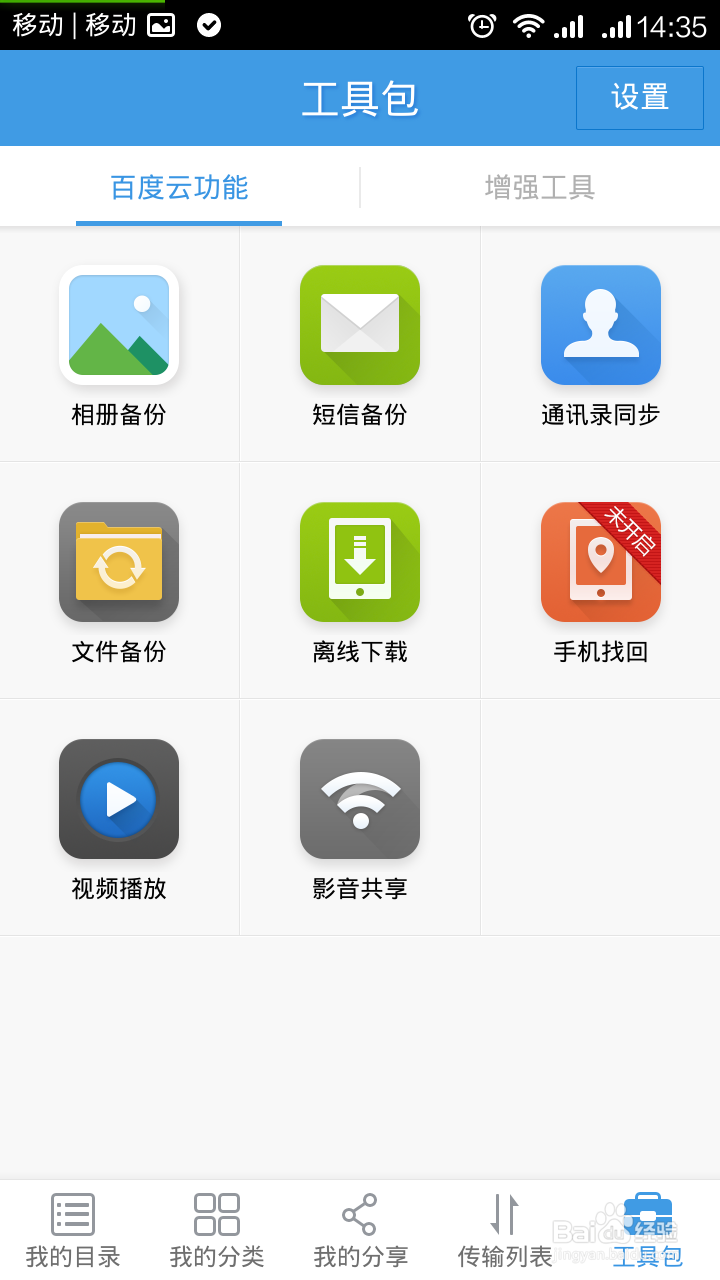This screenshot has height=1280, width=720.
Task: Tap the notification checkmark in status bar
Action: [209, 25]
